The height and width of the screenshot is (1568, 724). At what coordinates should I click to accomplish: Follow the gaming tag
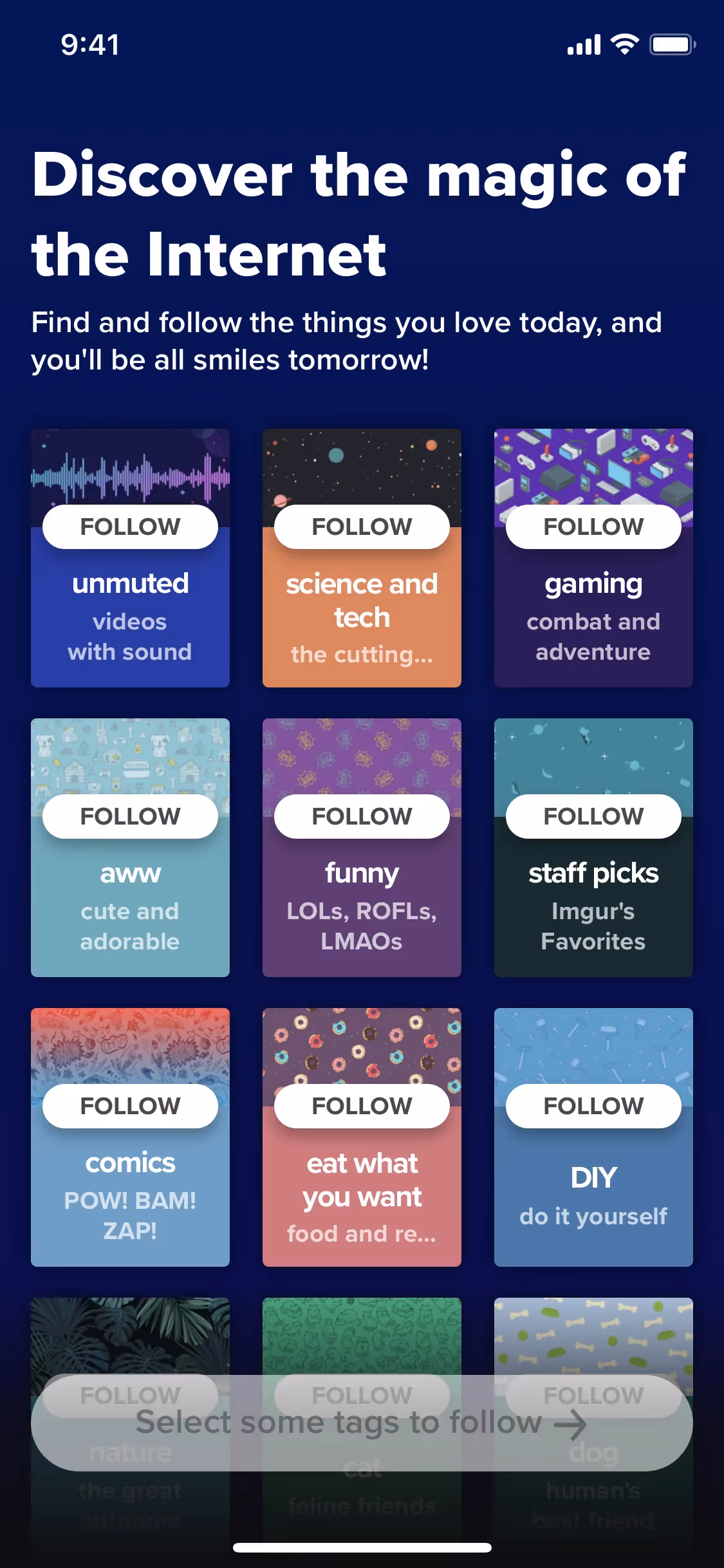pyautogui.click(x=593, y=527)
